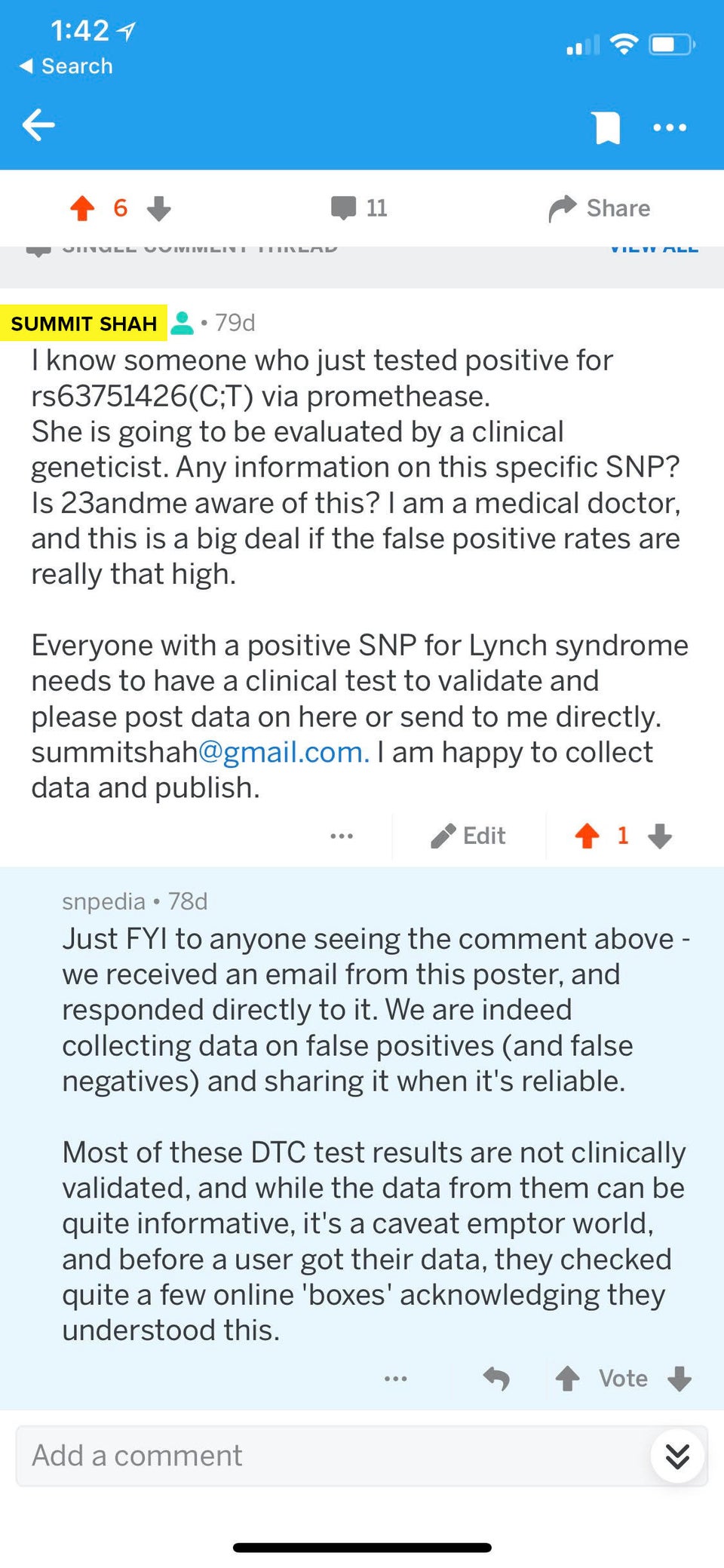Go back with the white arrow
The height and width of the screenshot is (1568, 724).
point(38,124)
